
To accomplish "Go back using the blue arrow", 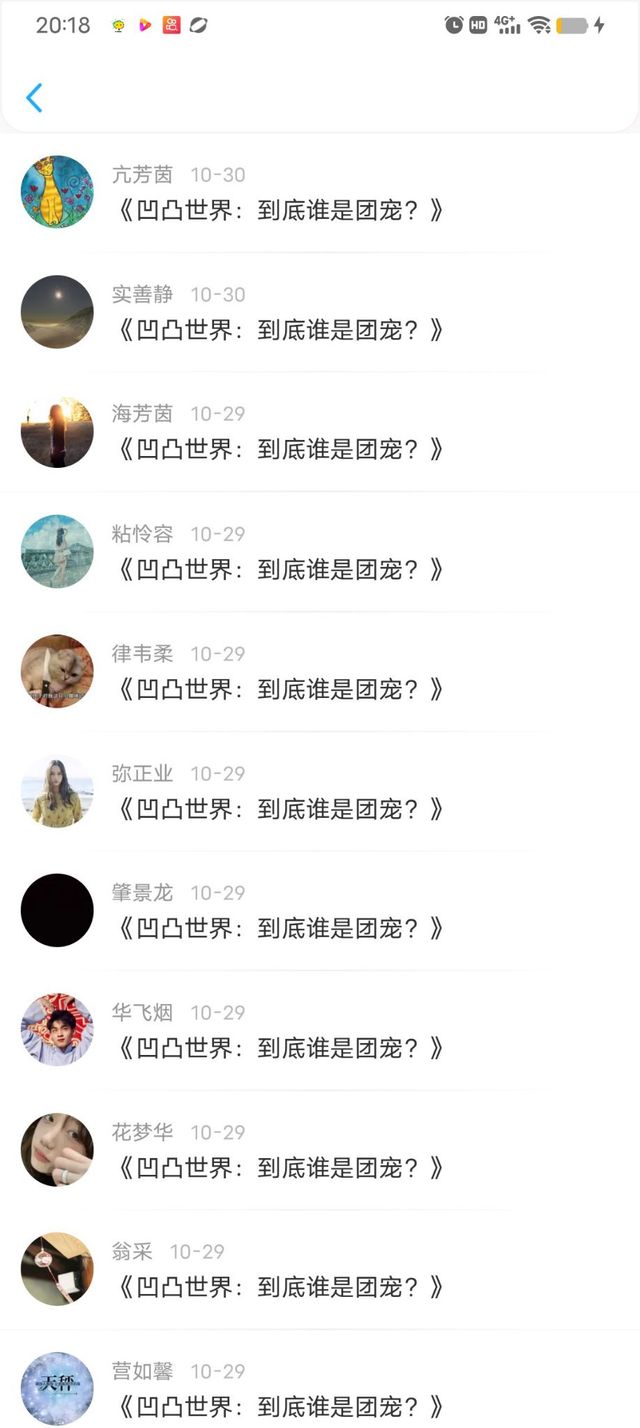I will click(x=34, y=98).
